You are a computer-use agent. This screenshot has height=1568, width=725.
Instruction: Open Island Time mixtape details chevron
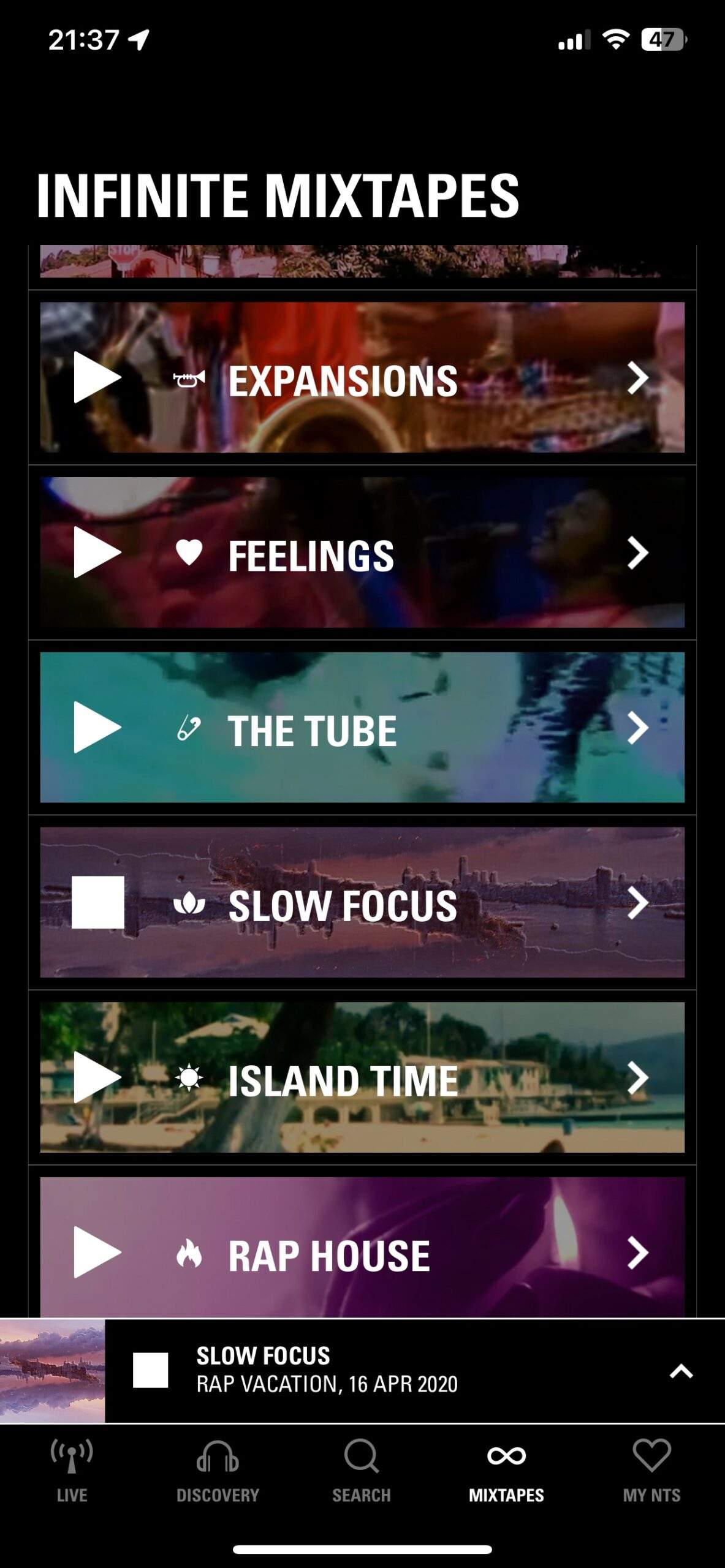[637, 1077]
